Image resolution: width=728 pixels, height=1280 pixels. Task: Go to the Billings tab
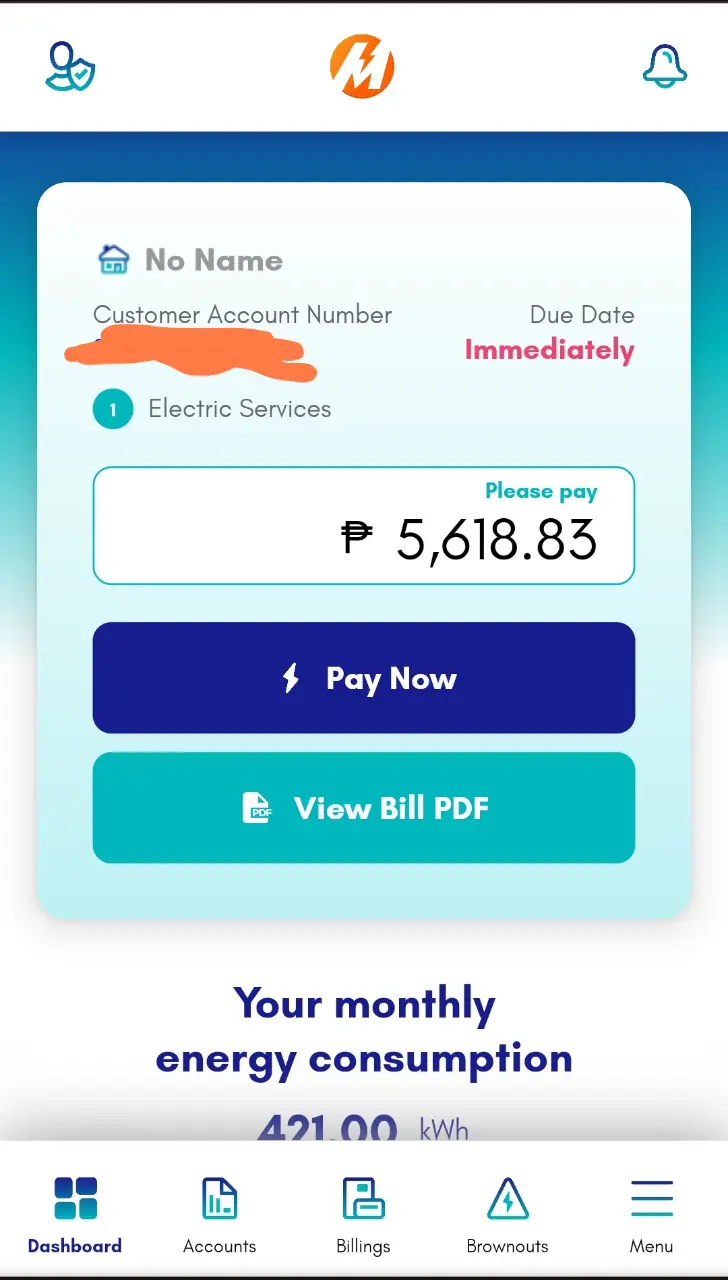363,1215
